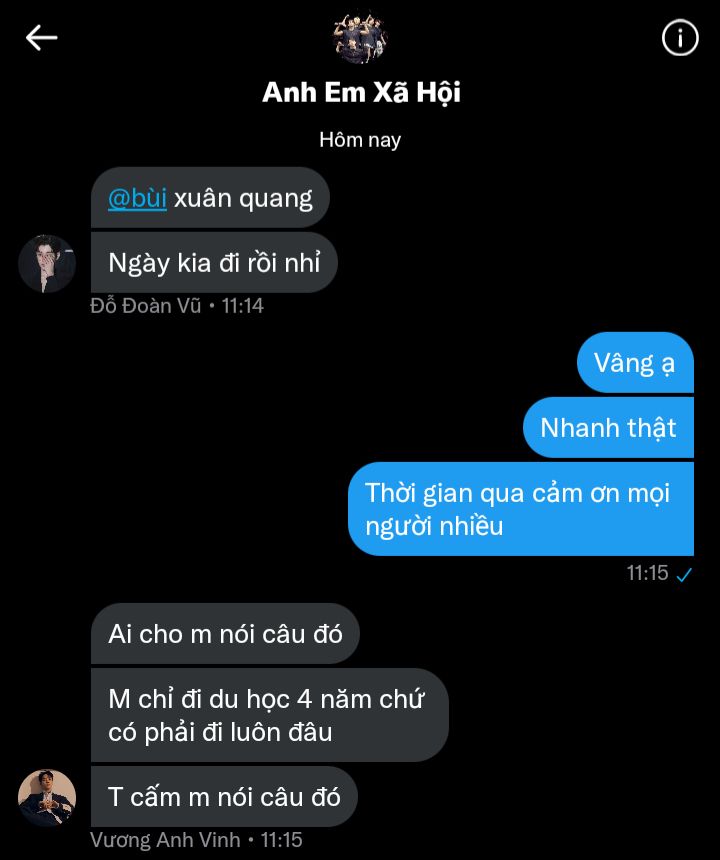This screenshot has width=720, height=860.
Task: Open the Anh Em Xã Hội group avatar
Action: [360, 38]
